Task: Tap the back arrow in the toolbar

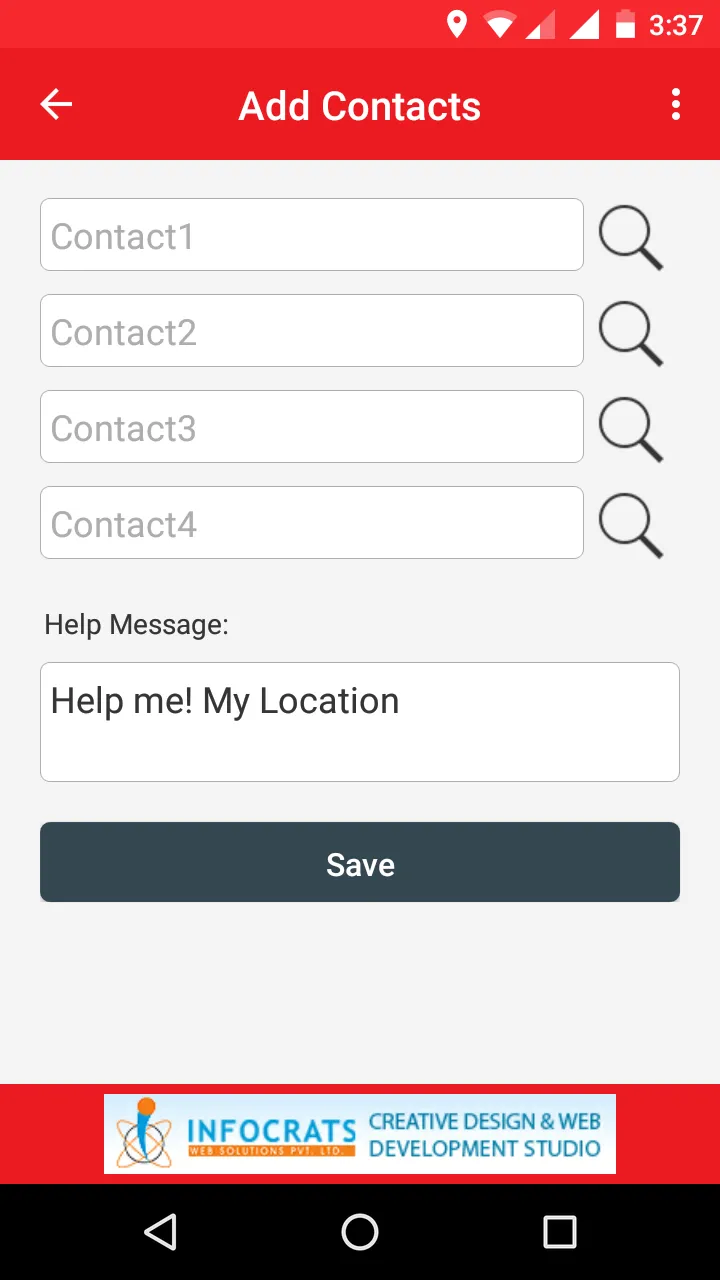Action: [55, 104]
